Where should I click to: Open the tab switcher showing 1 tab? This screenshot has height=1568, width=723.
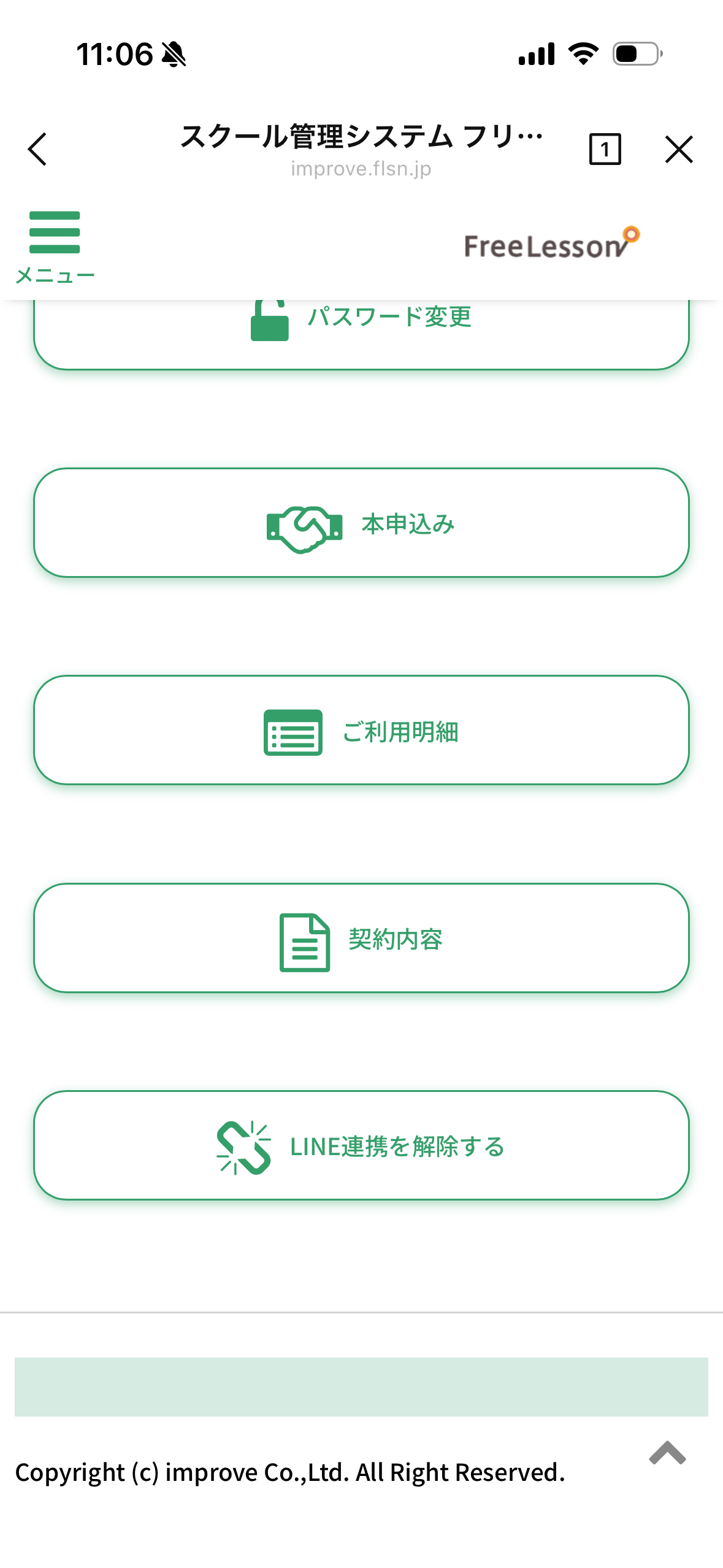click(x=605, y=149)
